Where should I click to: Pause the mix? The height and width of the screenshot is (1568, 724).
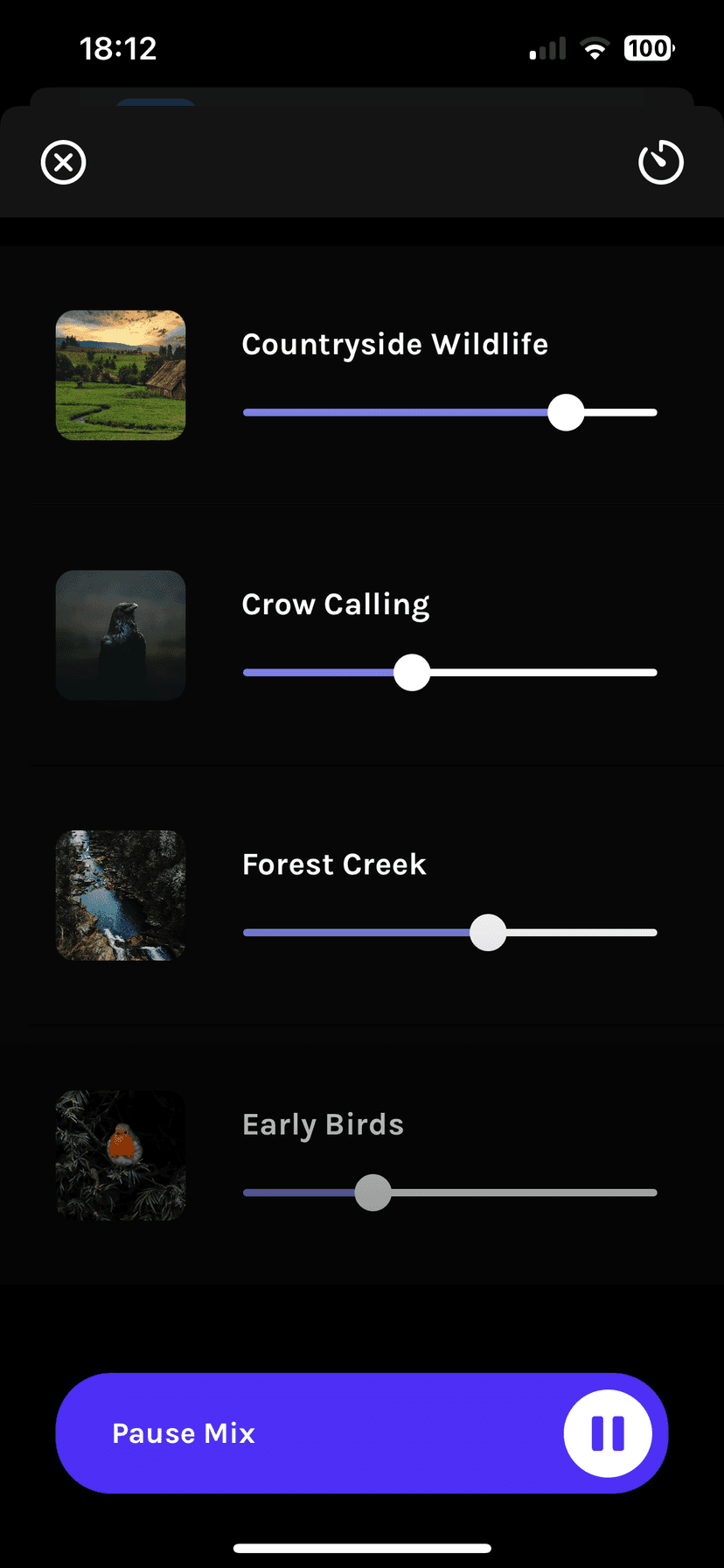[361, 1433]
